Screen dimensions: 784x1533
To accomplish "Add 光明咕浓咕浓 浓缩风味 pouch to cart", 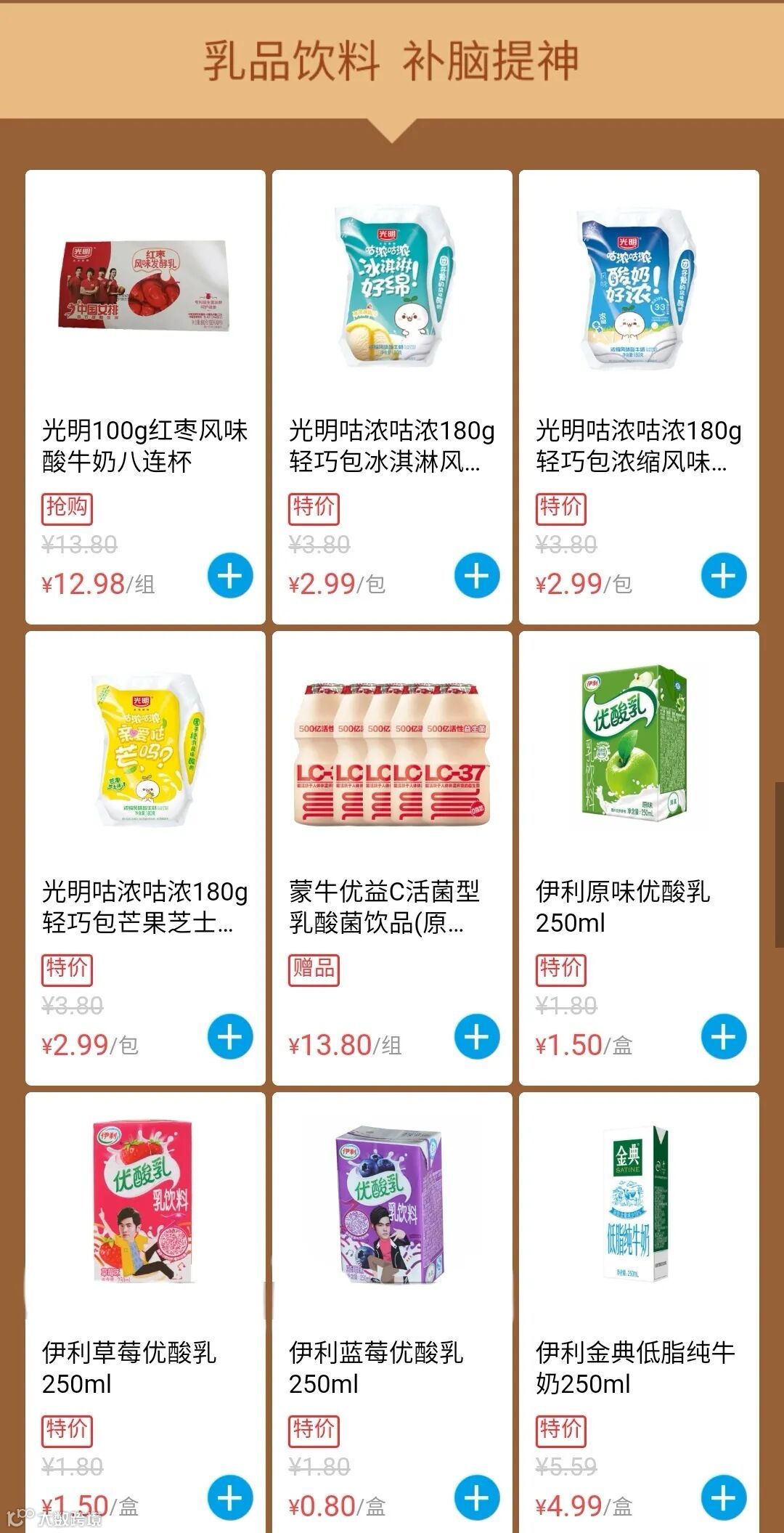I will (724, 576).
